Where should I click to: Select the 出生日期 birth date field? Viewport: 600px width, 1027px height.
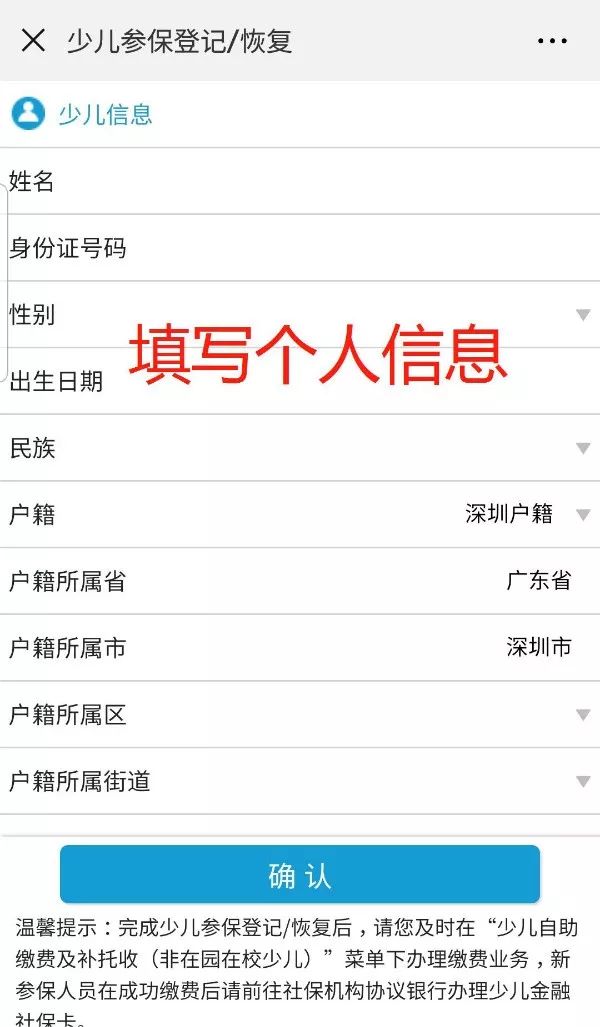(x=300, y=381)
